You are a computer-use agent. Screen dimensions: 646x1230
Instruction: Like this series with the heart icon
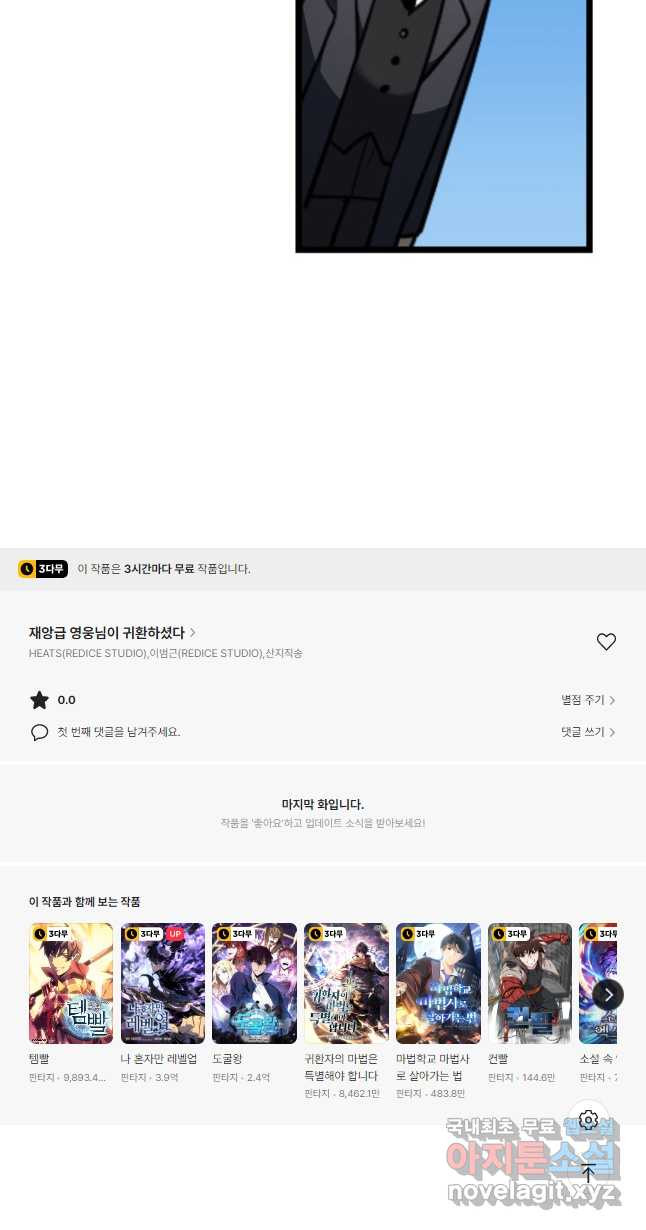(x=606, y=642)
